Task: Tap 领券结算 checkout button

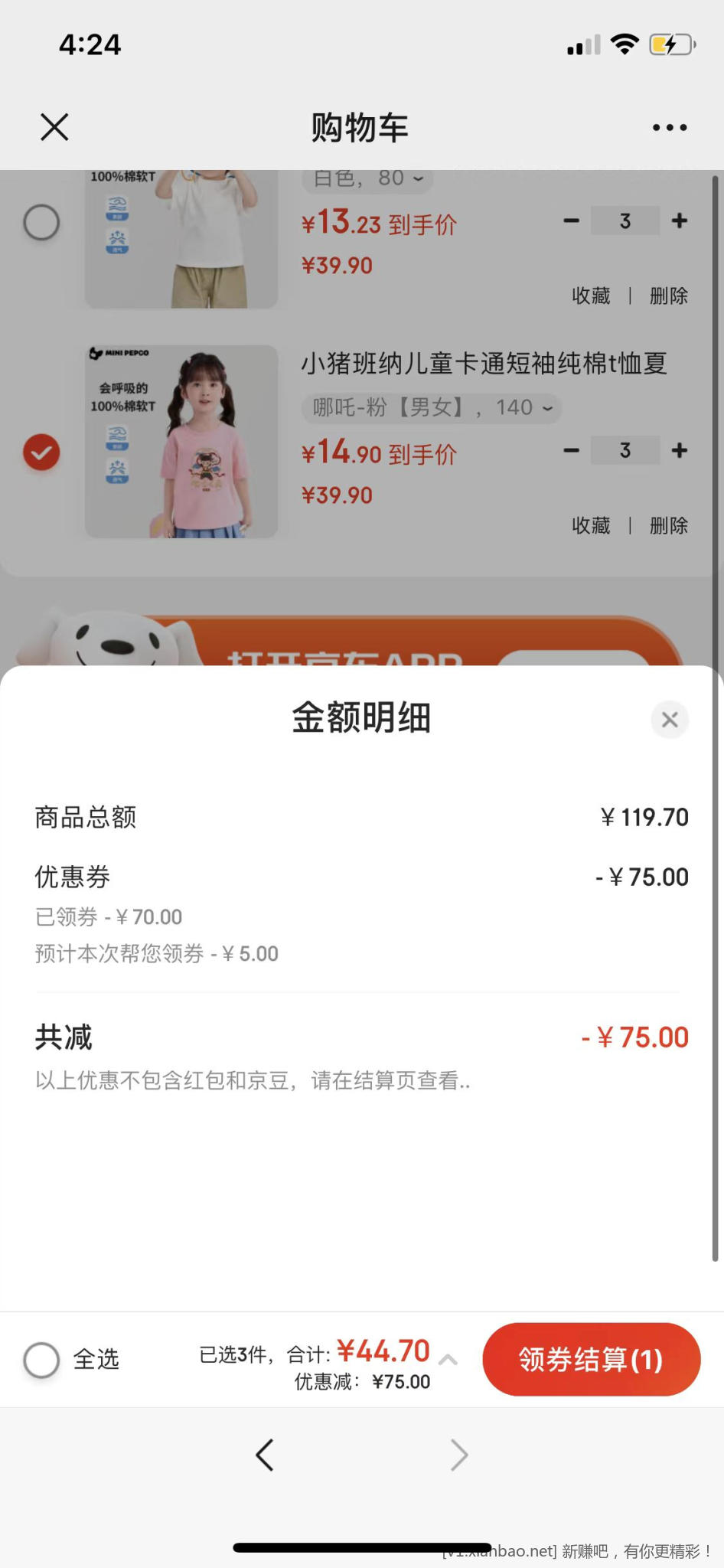Action: click(x=591, y=1359)
